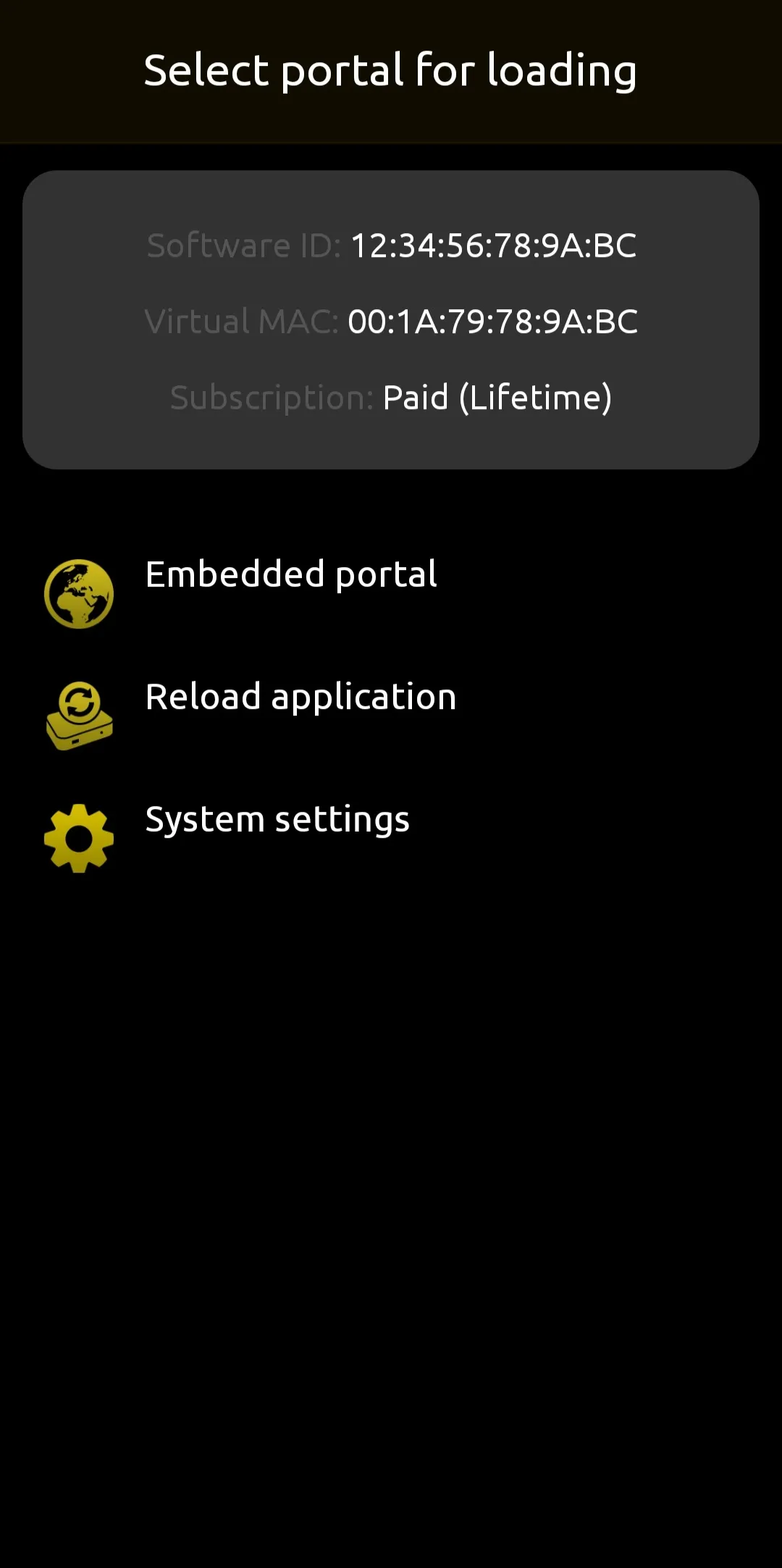Image resolution: width=782 pixels, height=1568 pixels.
Task: Click the Software ID value 12:34:56:78:9A:BC
Action: point(494,246)
